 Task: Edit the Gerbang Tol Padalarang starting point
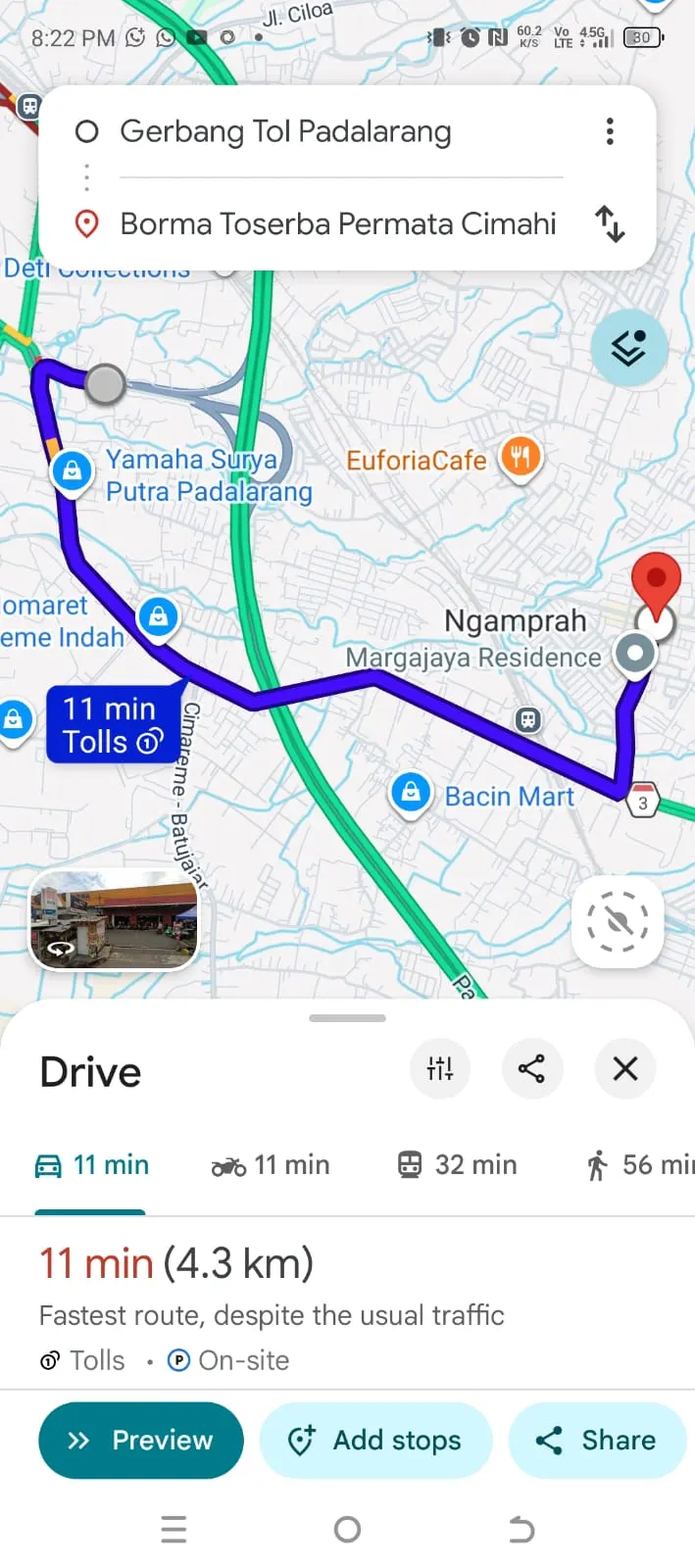click(x=285, y=131)
